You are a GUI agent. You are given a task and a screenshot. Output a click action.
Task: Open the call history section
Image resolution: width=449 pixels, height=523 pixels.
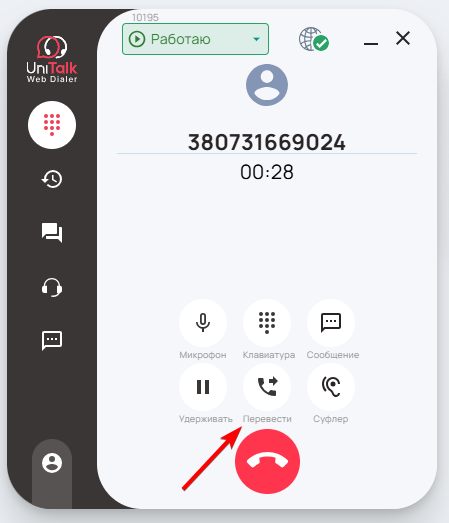pyautogui.click(x=52, y=179)
